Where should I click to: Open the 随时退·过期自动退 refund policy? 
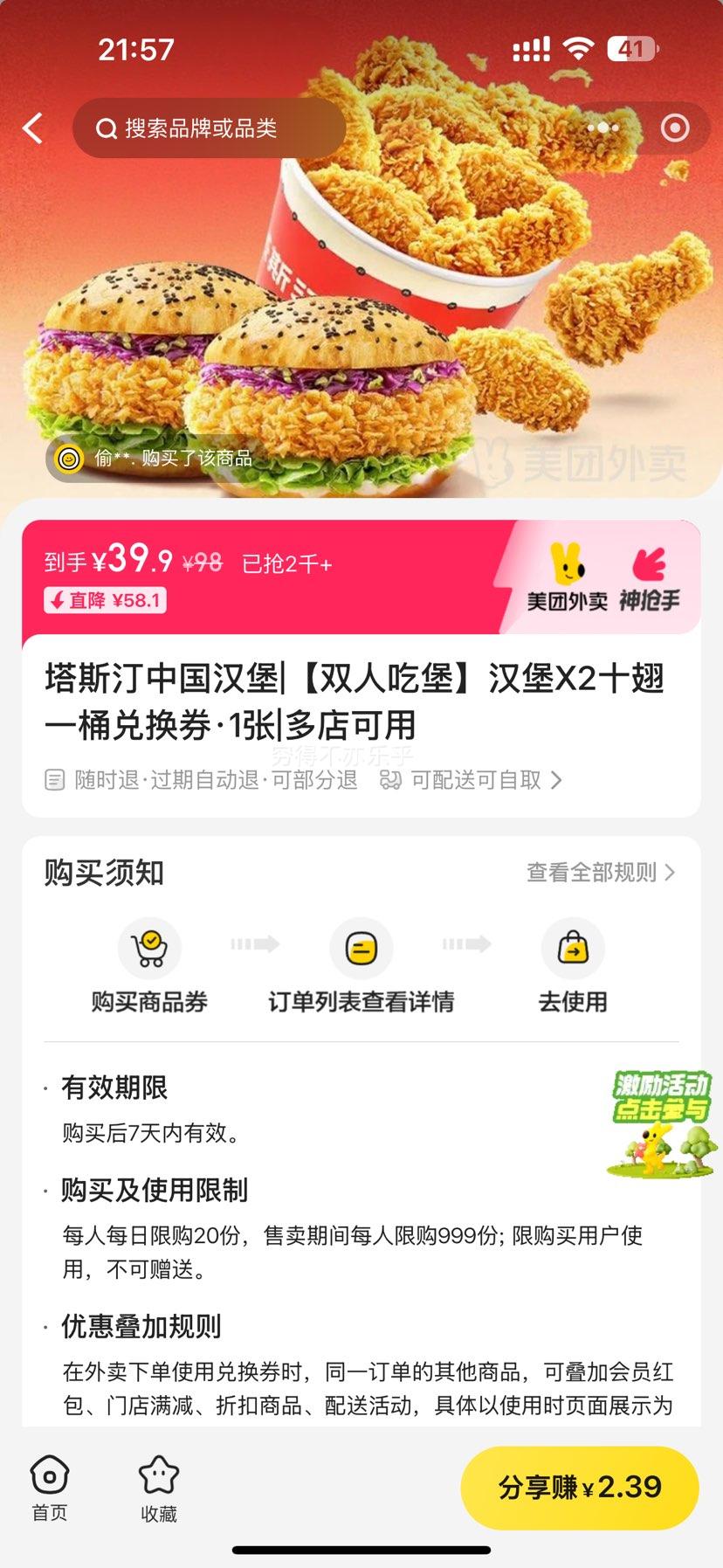(201, 780)
